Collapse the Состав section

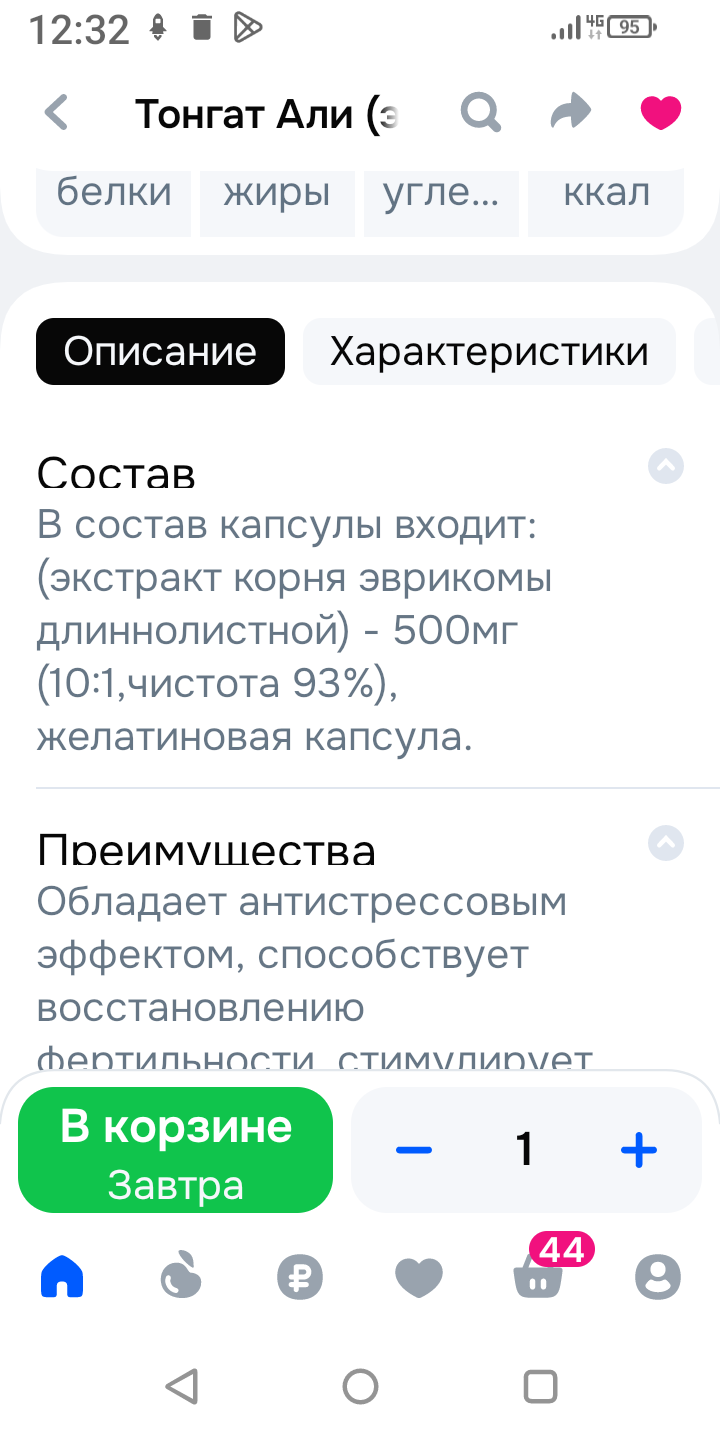(x=666, y=465)
